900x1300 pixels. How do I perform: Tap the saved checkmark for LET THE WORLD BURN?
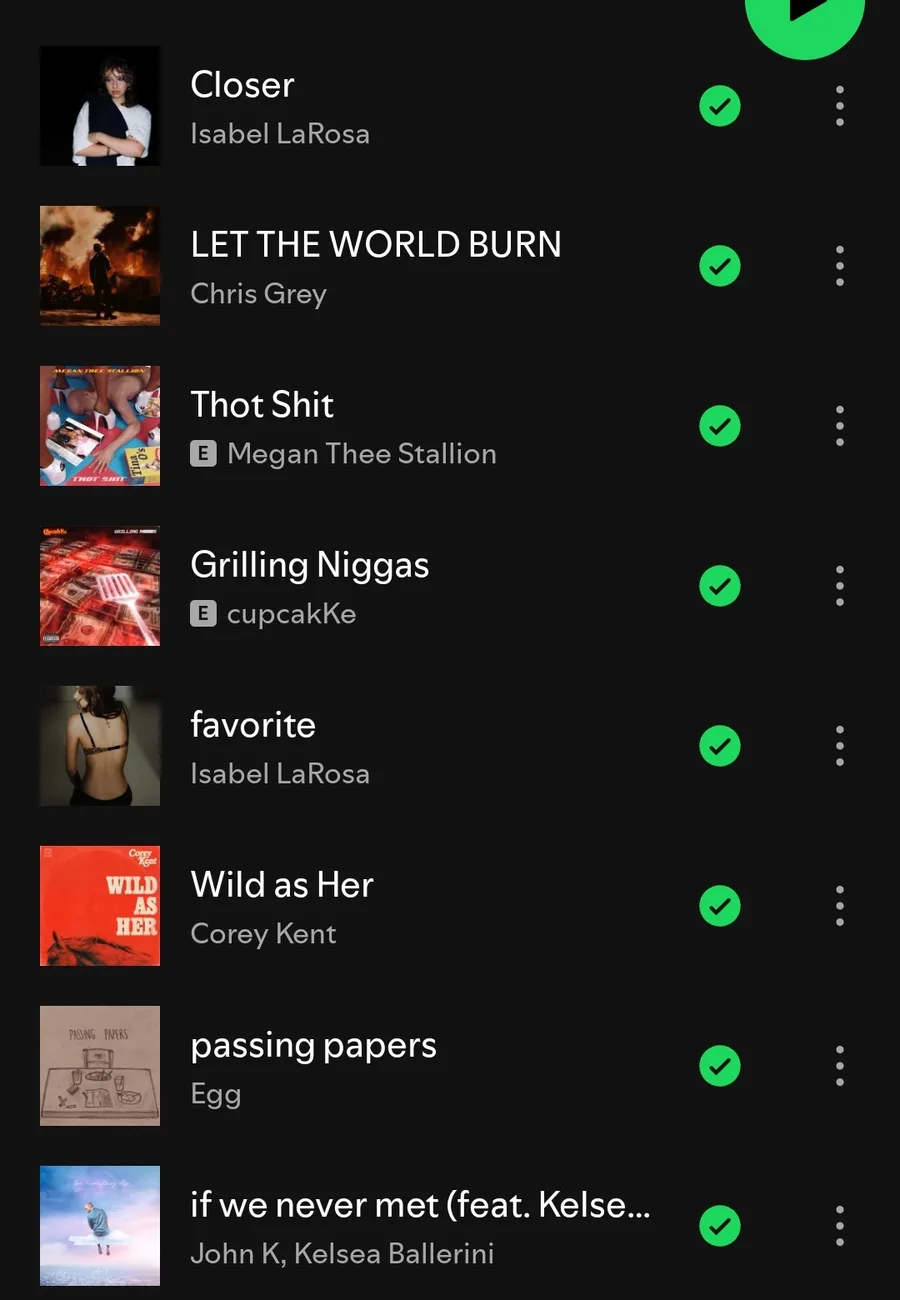[720, 266]
